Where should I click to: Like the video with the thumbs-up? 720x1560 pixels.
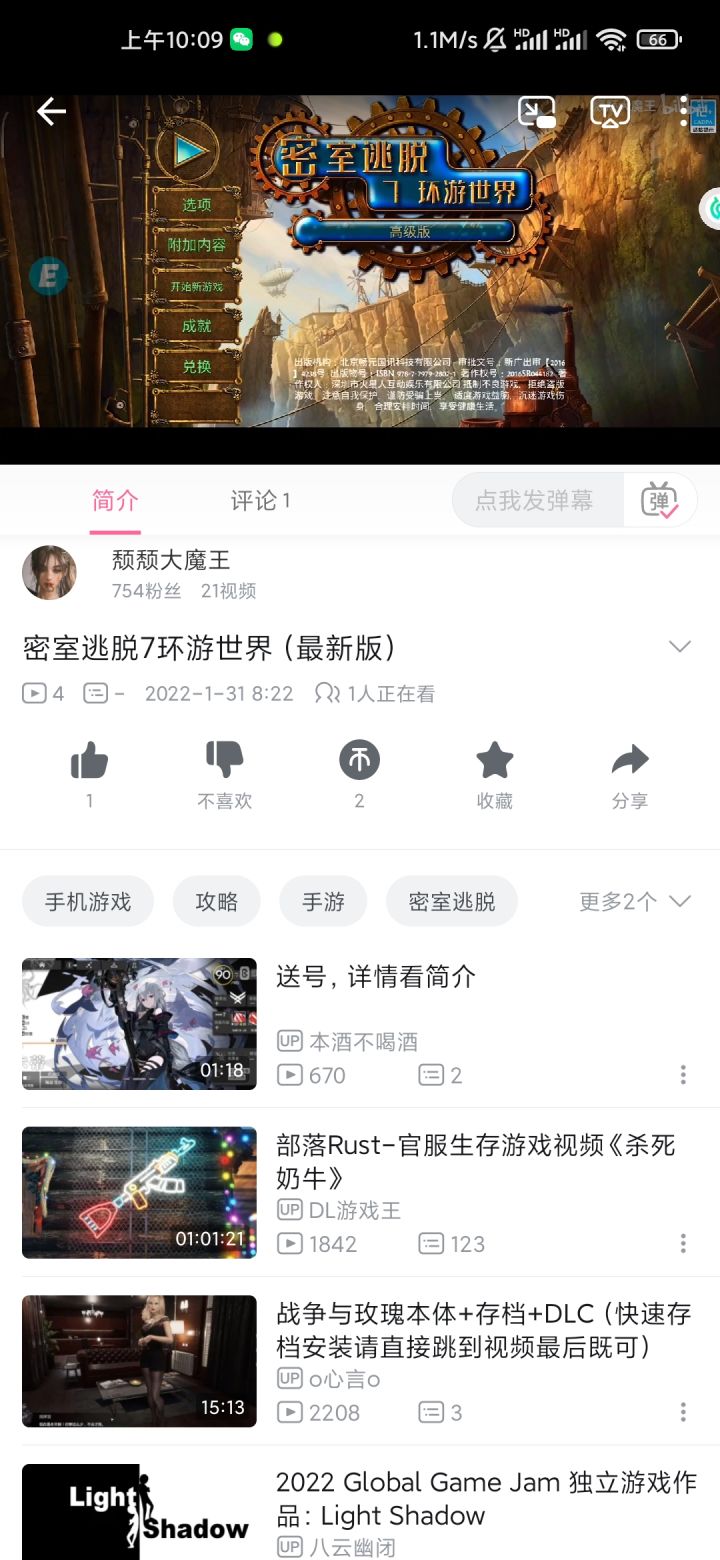click(x=89, y=762)
